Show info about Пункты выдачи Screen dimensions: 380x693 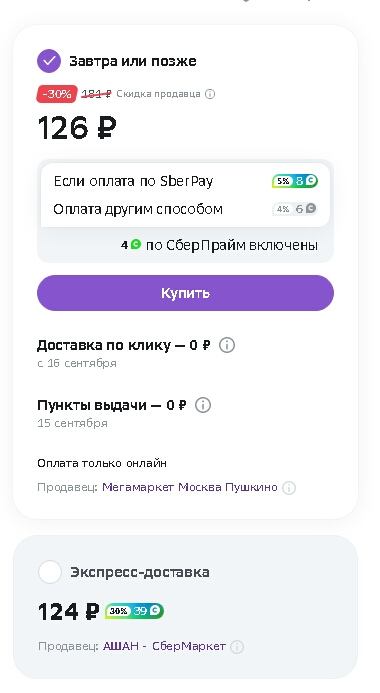click(203, 405)
